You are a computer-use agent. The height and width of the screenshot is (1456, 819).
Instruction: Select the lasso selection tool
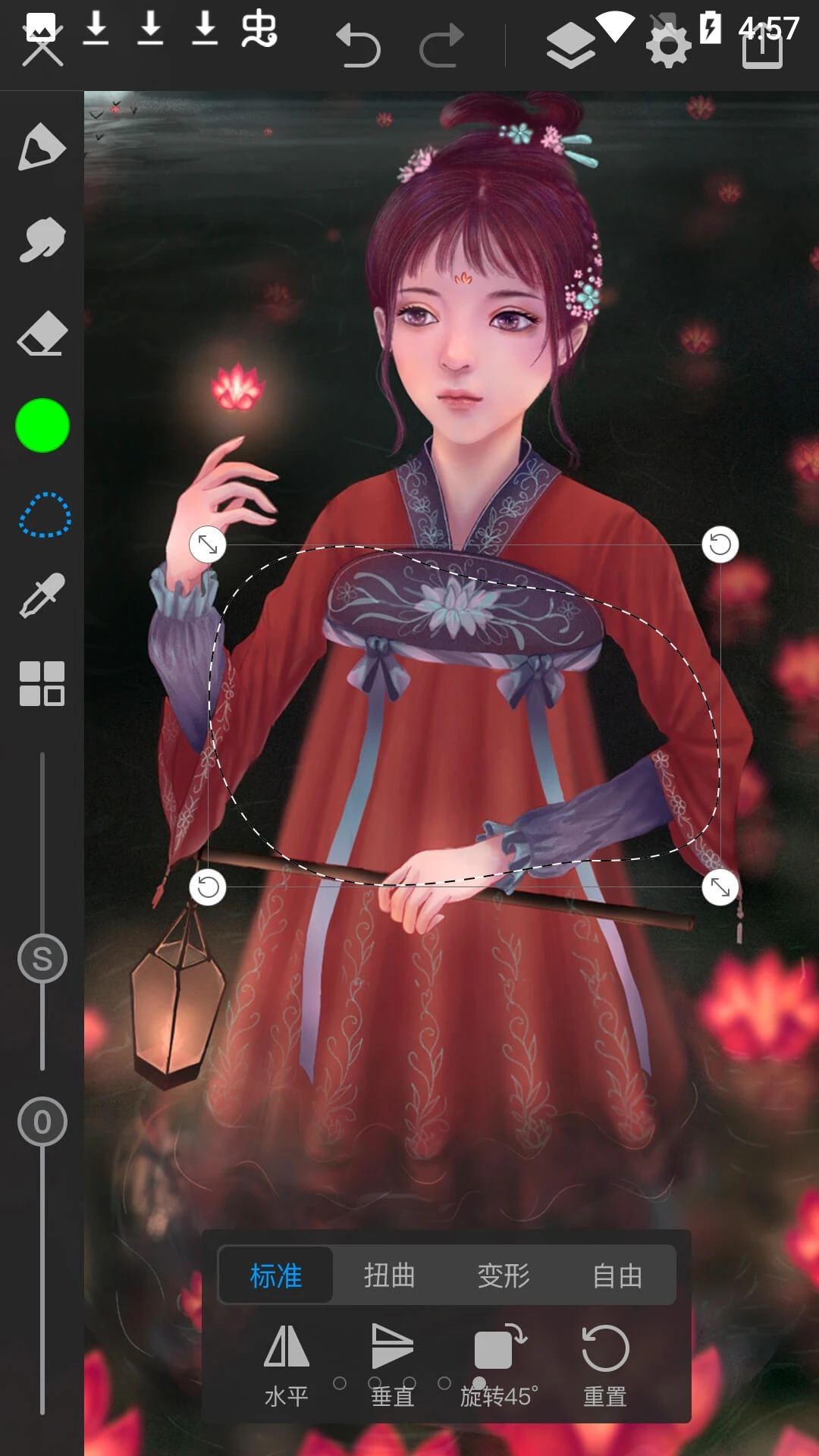click(x=44, y=516)
